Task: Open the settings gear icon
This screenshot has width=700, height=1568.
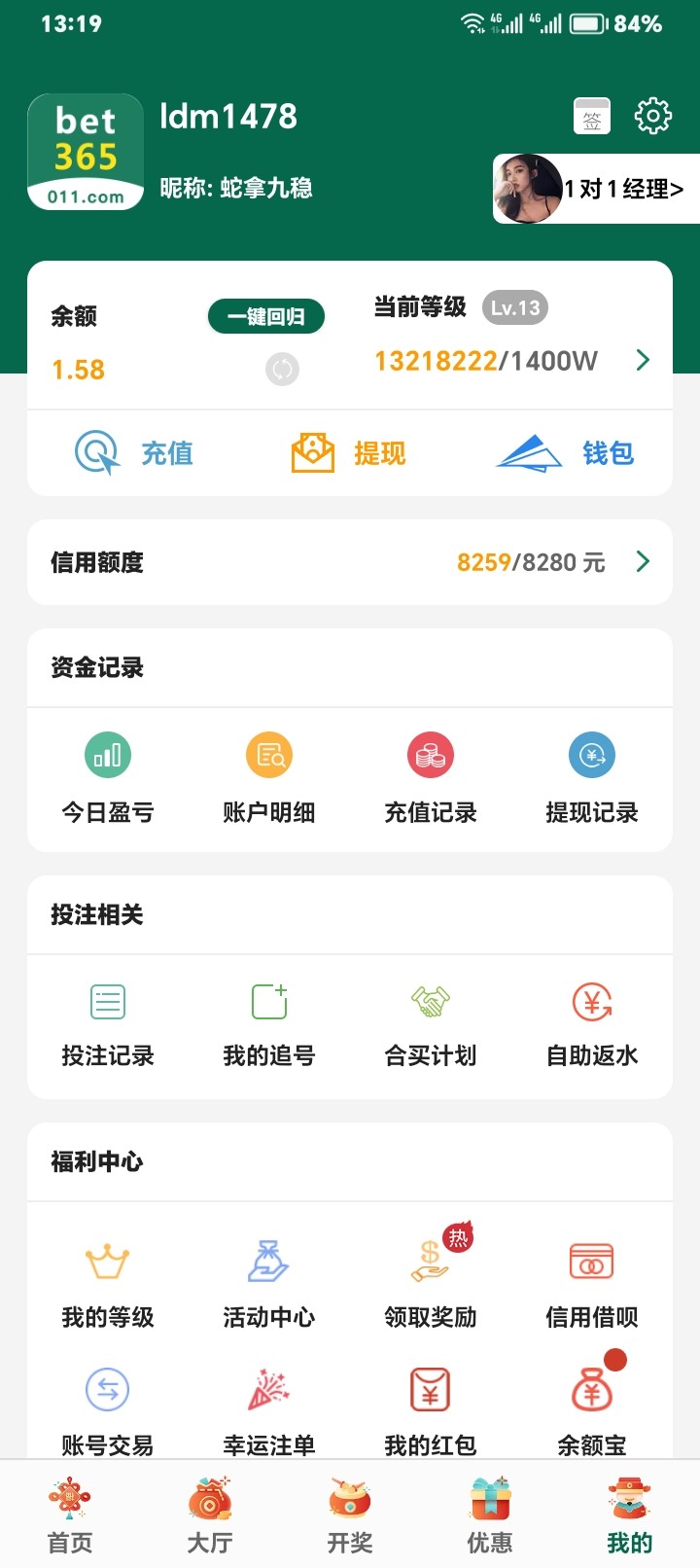Action: (x=652, y=116)
